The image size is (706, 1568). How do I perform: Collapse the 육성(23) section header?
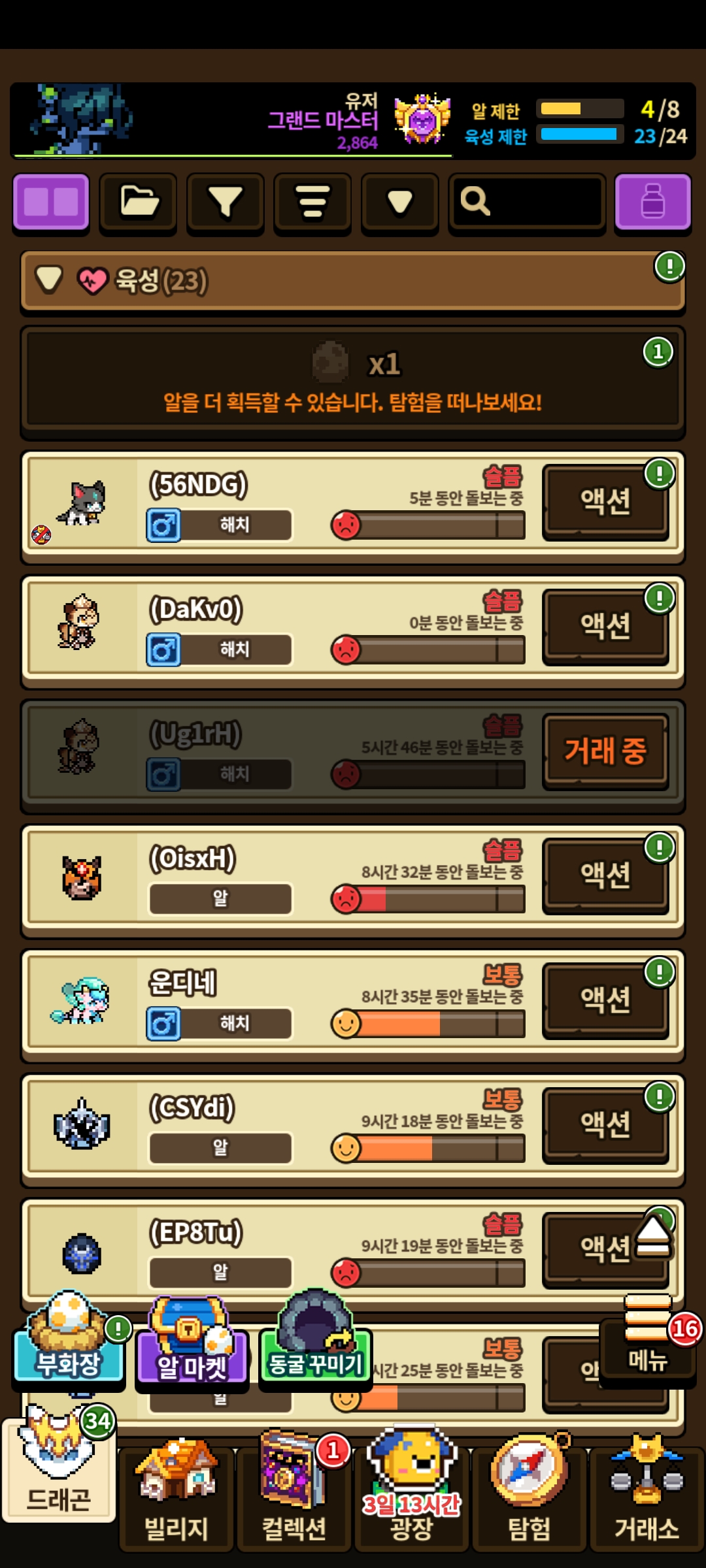(352, 282)
